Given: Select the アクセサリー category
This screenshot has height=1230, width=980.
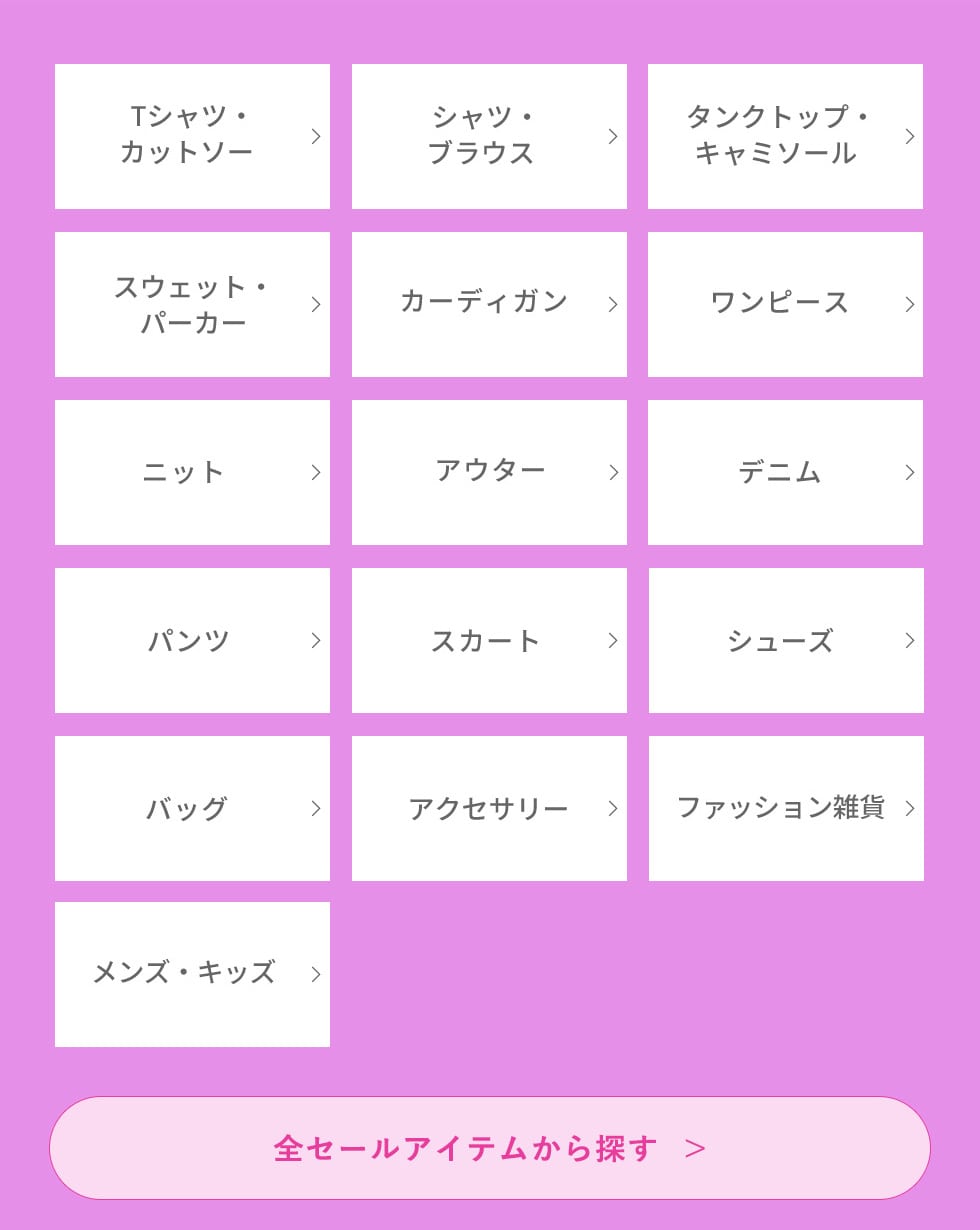Looking at the screenshot, I should [x=489, y=808].
